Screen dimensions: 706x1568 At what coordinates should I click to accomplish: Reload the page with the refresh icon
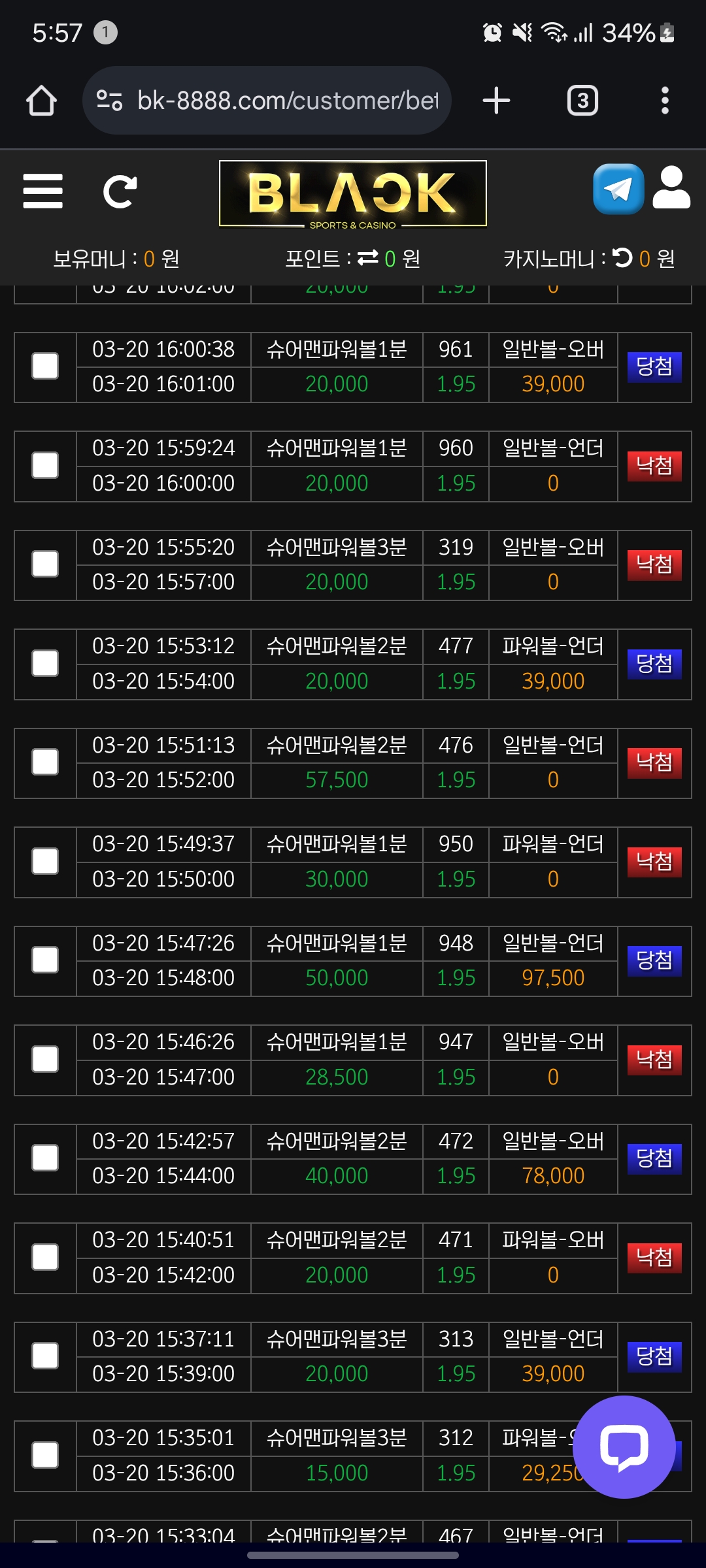pyautogui.click(x=120, y=191)
